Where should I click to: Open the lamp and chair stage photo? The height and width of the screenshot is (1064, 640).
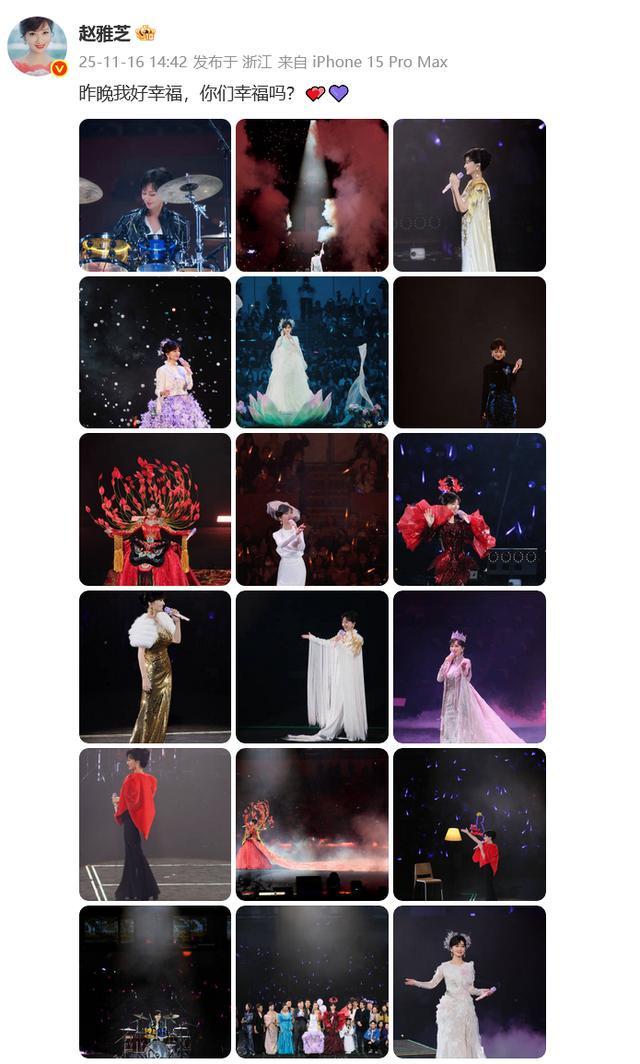pyautogui.click(x=469, y=824)
